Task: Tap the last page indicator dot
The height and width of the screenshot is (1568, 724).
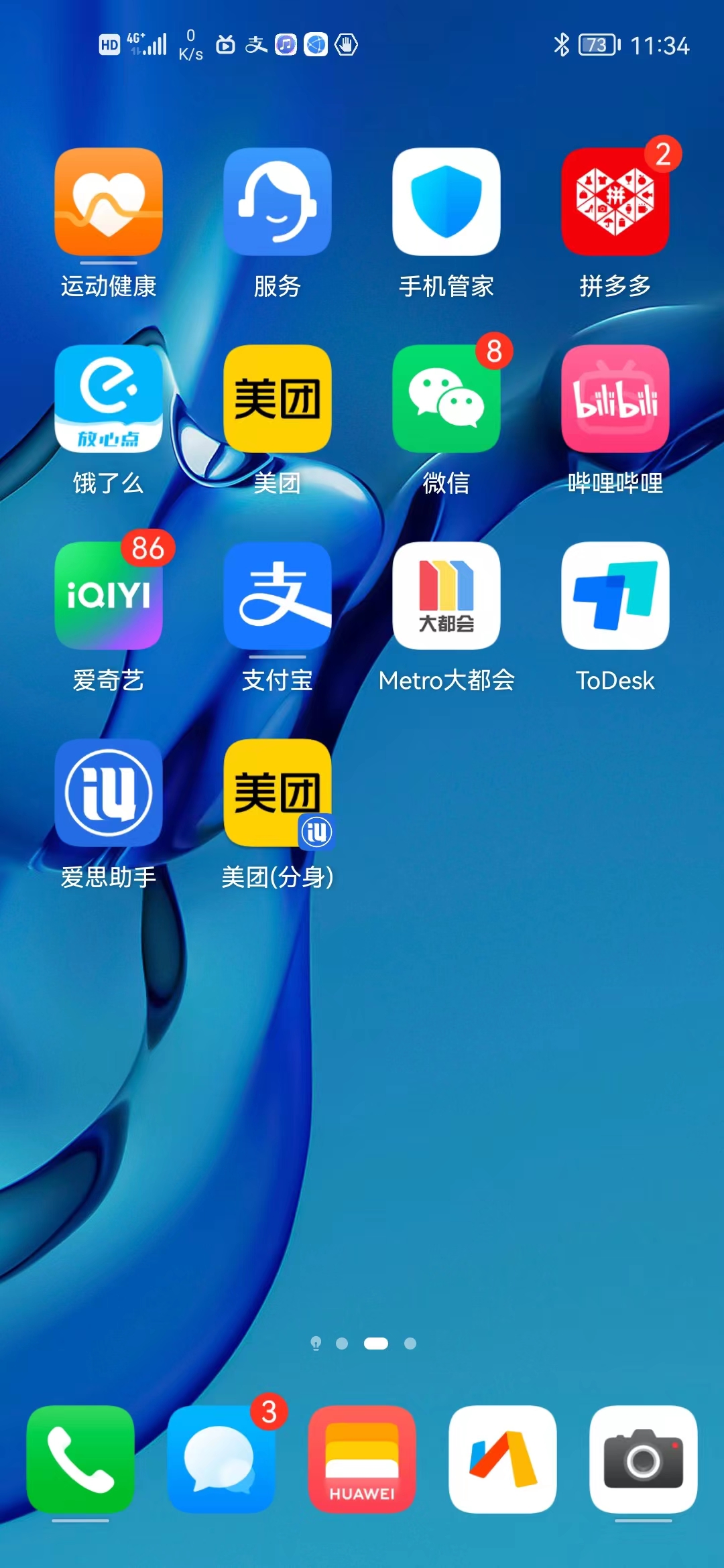Action: click(410, 1343)
